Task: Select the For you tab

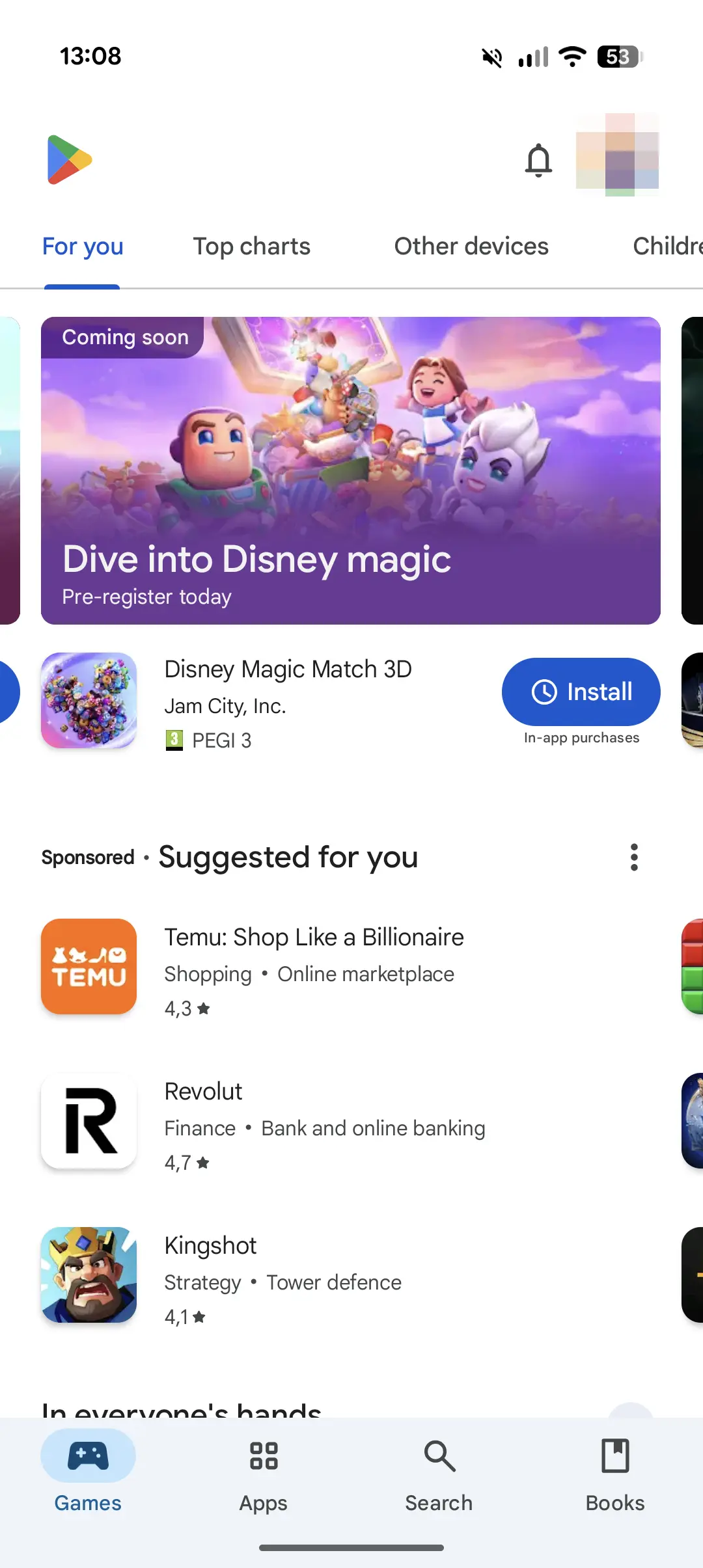Action: (83, 247)
